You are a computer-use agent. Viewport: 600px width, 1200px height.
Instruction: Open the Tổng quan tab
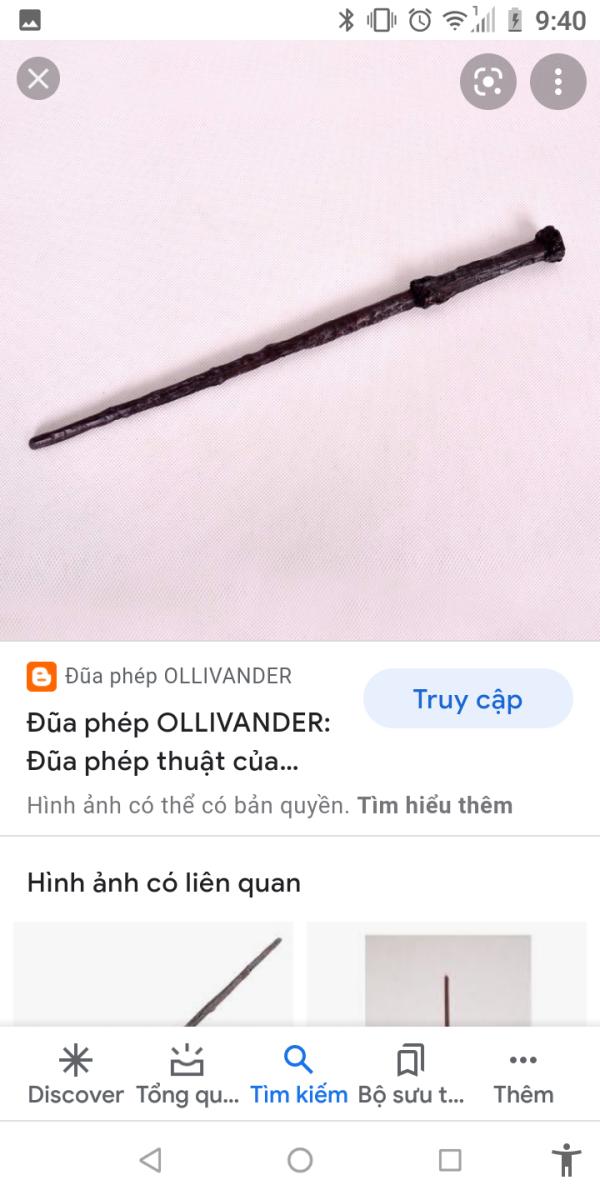[x=187, y=1074]
